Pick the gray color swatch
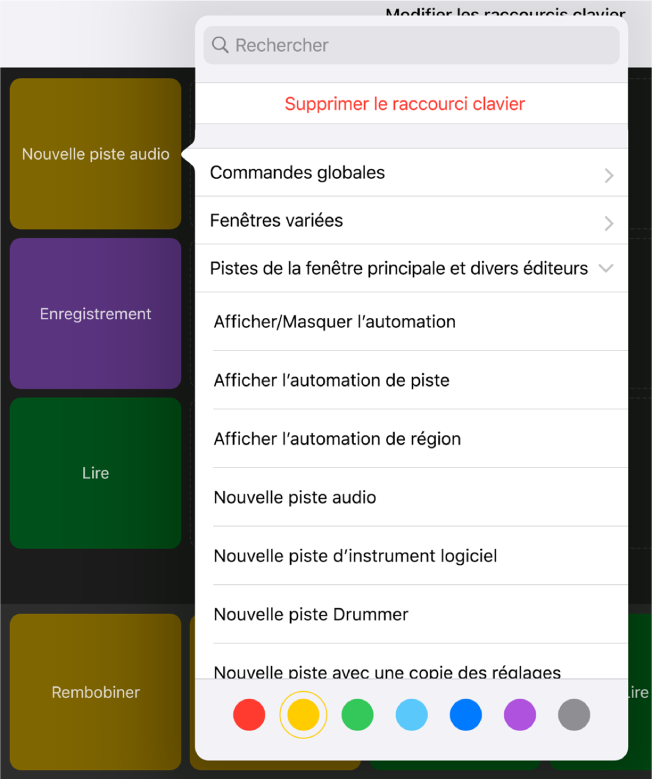Image resolution: width=652 pixels, height=779 pixels. tap(574, 715)
